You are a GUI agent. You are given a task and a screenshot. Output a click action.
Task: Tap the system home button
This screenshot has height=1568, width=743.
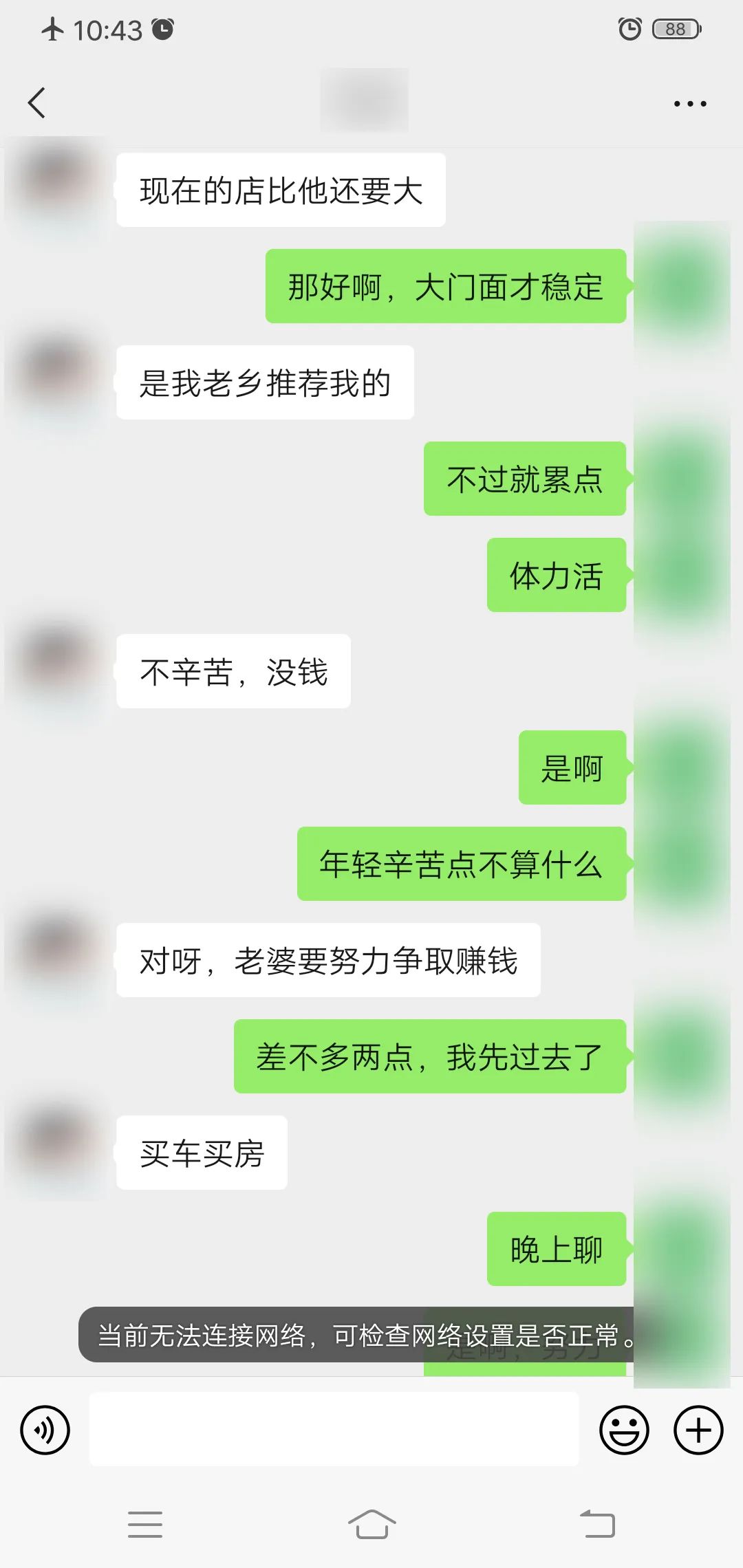point(371,1524)
